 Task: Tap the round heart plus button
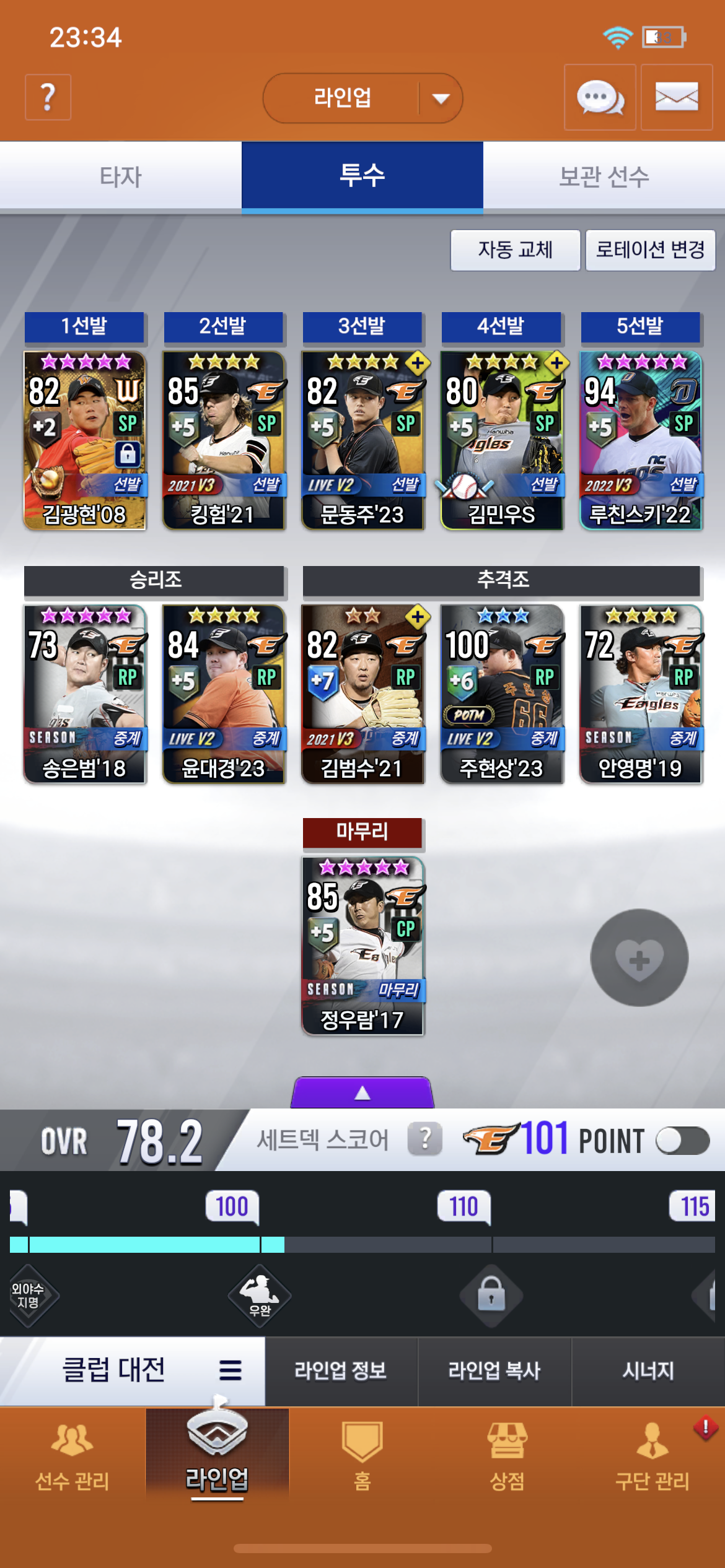(x=639, y=957)
